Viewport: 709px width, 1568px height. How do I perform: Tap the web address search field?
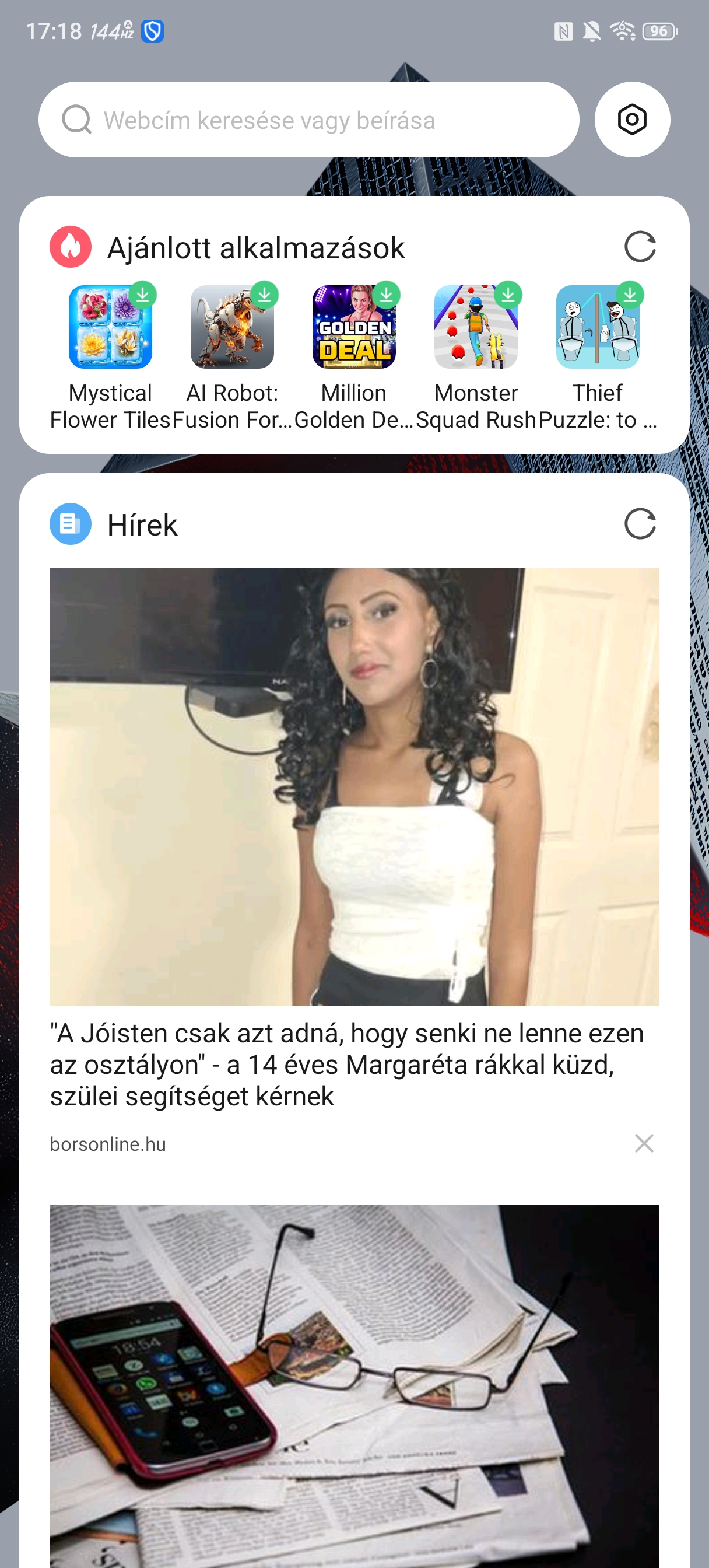click(x=308, y=120)
